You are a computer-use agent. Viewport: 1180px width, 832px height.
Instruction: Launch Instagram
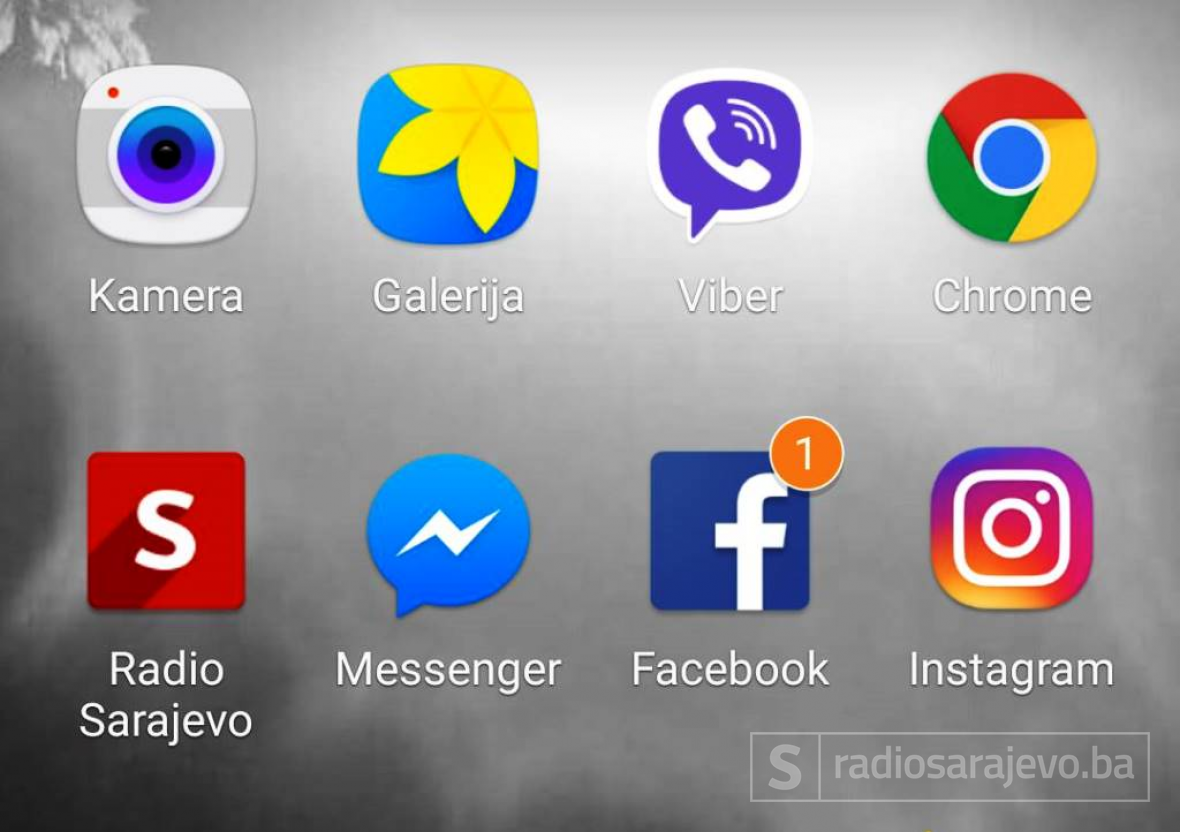(1011, 528)
